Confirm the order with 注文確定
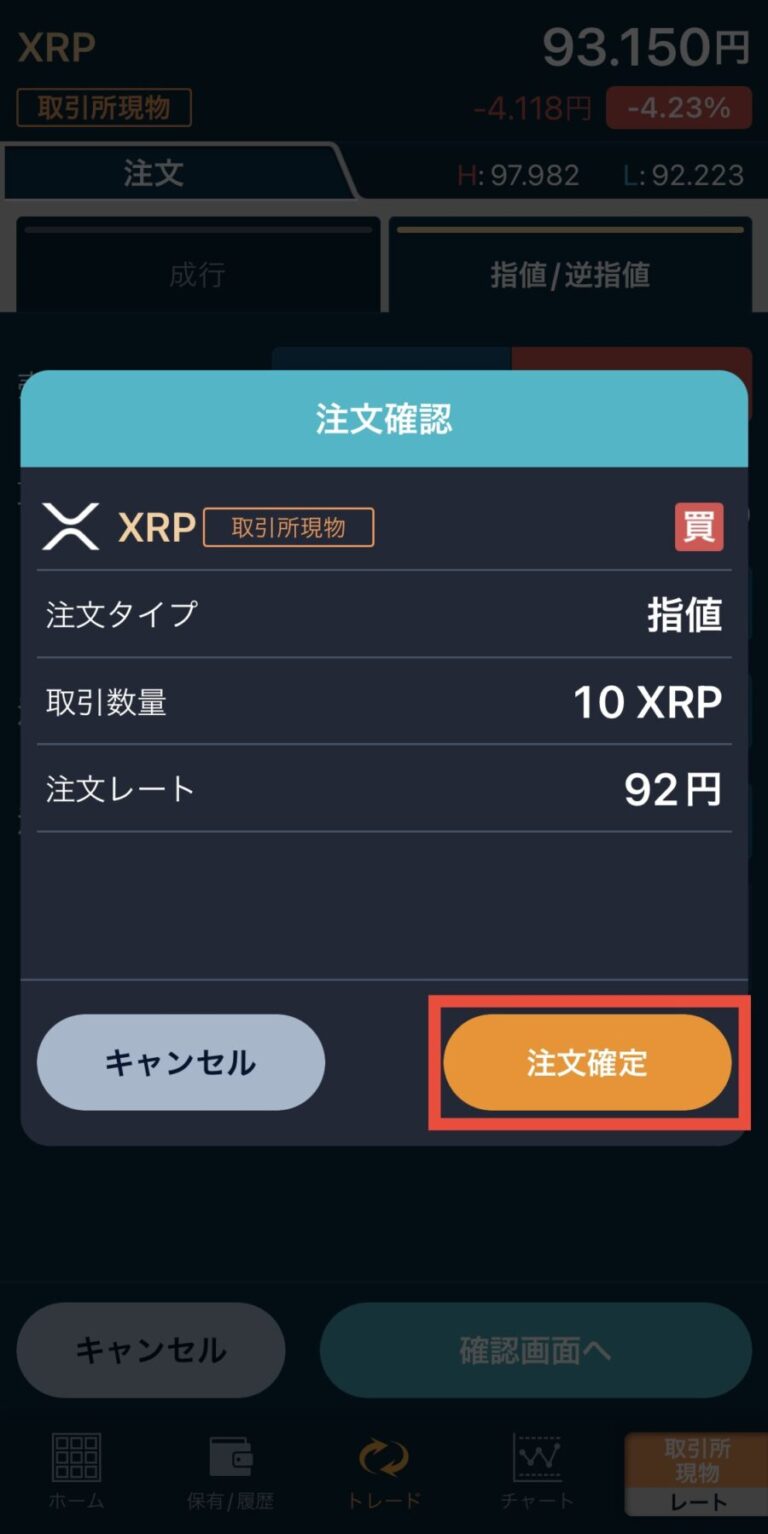Screen dimensions: 768x1534 pyautogui.click(x=588, y=1062)
